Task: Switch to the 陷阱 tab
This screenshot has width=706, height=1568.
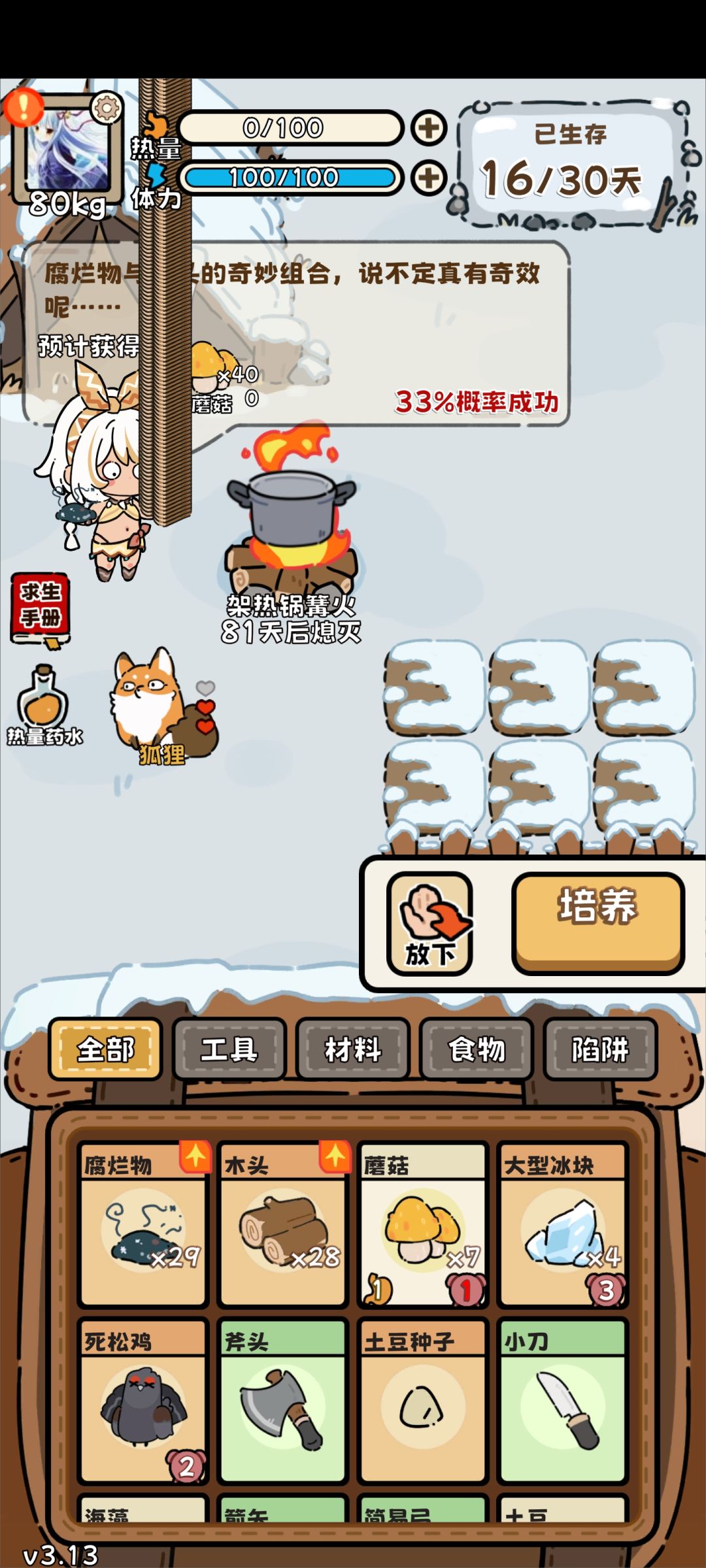Action: (x=600, y=1049)
